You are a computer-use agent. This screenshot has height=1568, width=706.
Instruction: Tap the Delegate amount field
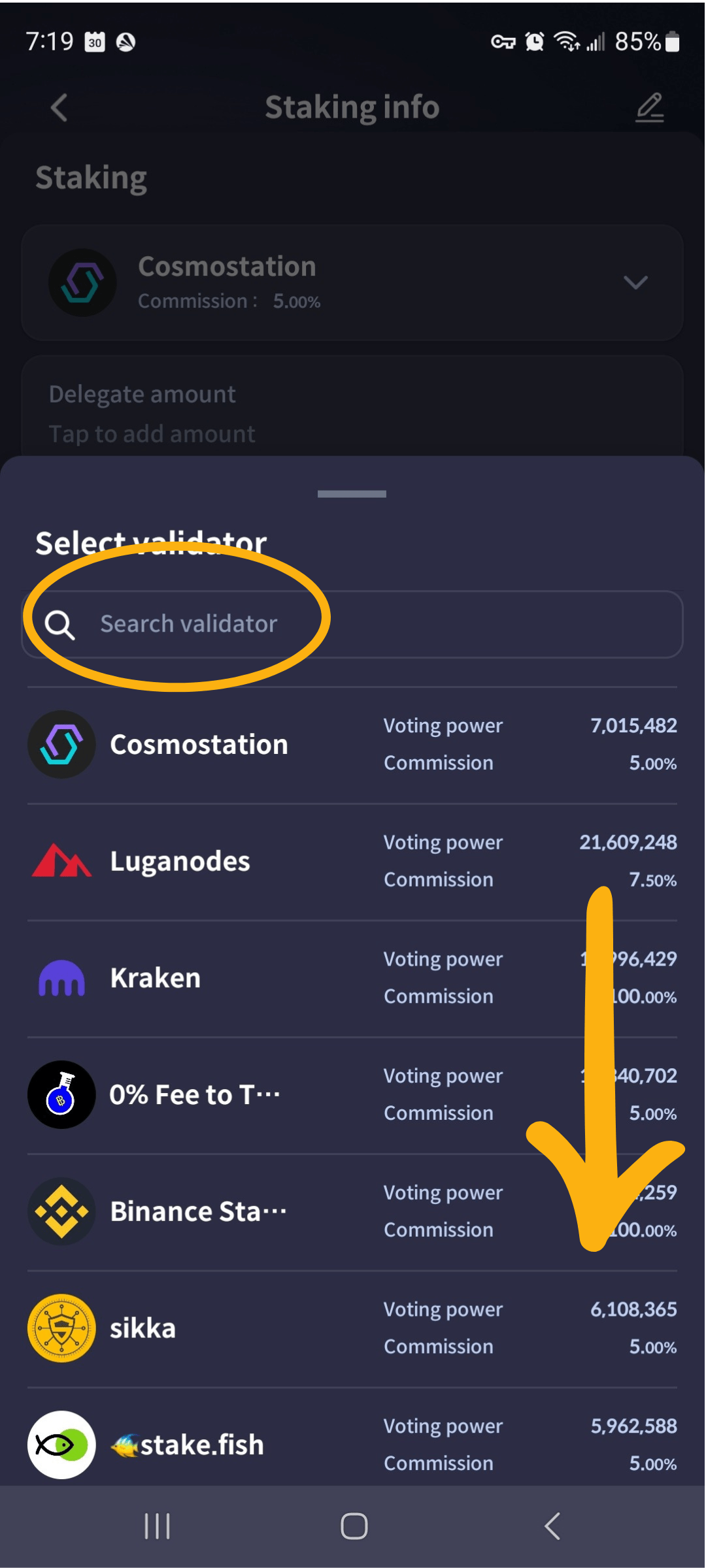(353, 412)
